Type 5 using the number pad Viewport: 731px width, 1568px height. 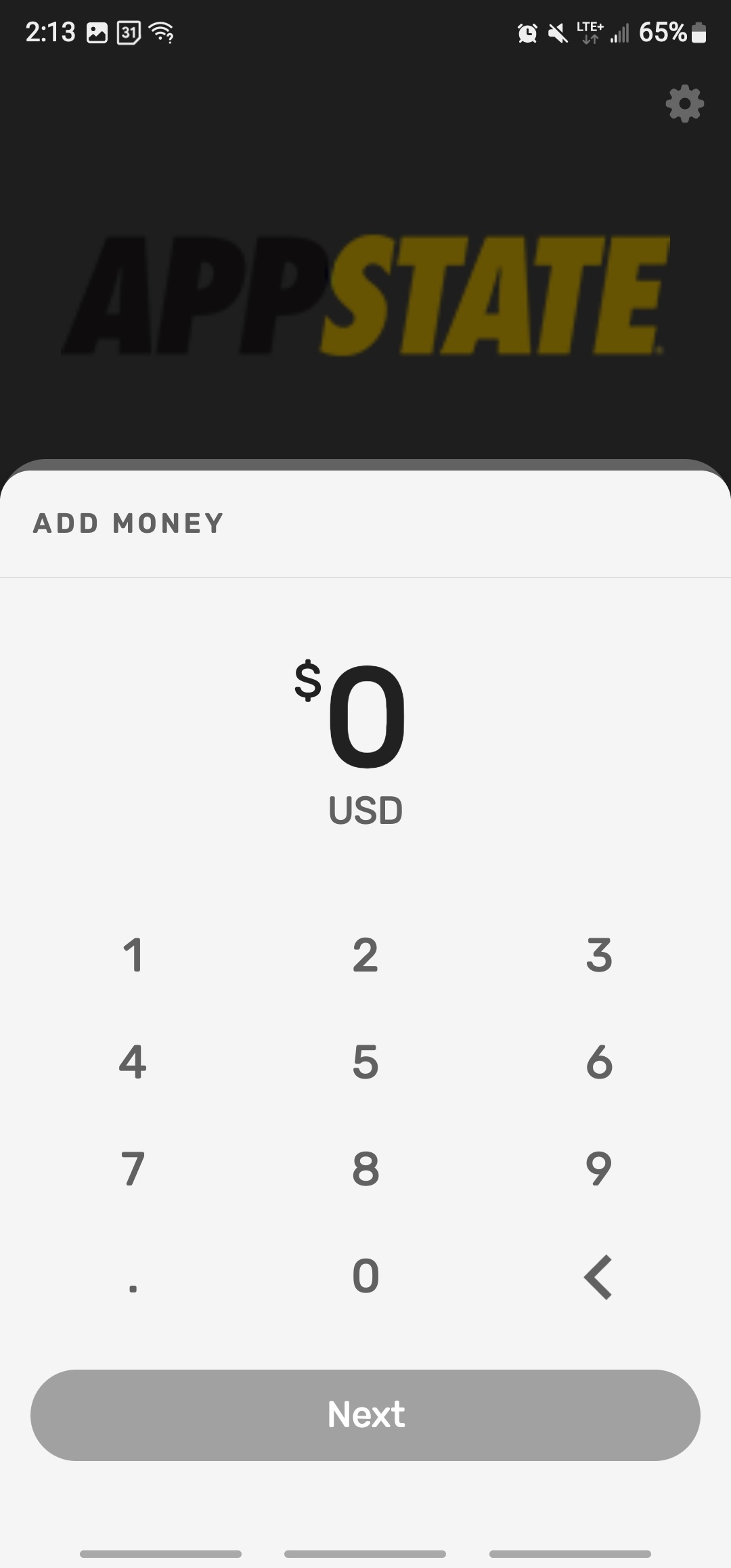coord(365,1062)
